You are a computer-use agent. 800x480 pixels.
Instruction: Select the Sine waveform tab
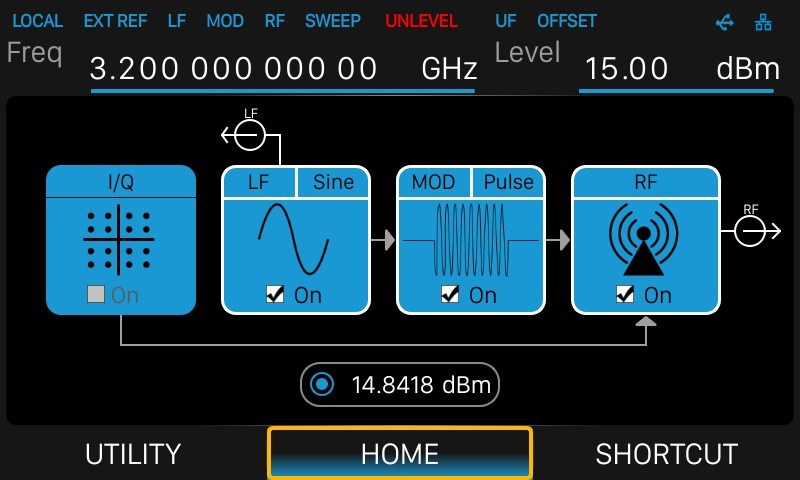333,182
